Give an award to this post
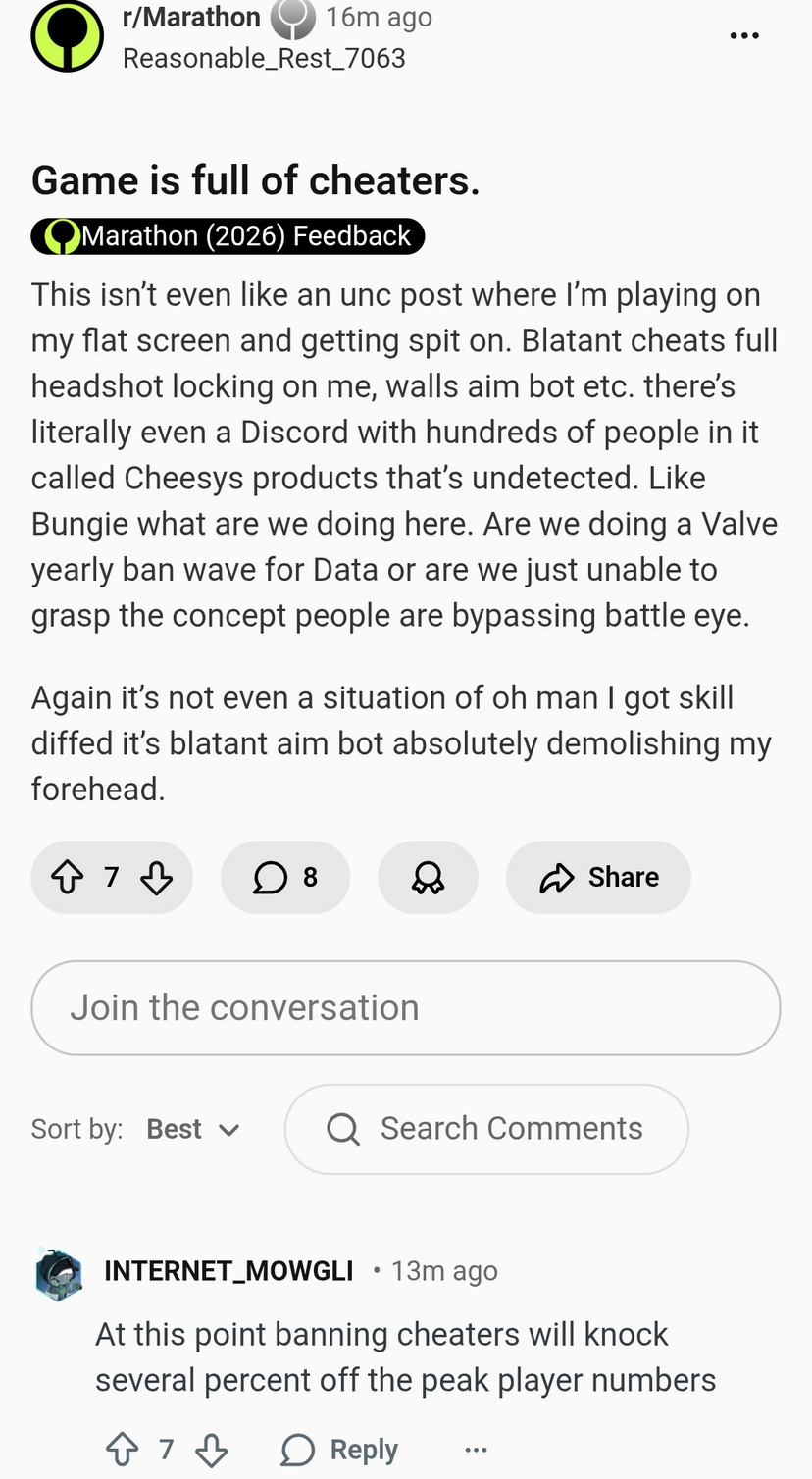Viewport: 812px width, 1479px height. pyautogui.click(x=428, y=877)
